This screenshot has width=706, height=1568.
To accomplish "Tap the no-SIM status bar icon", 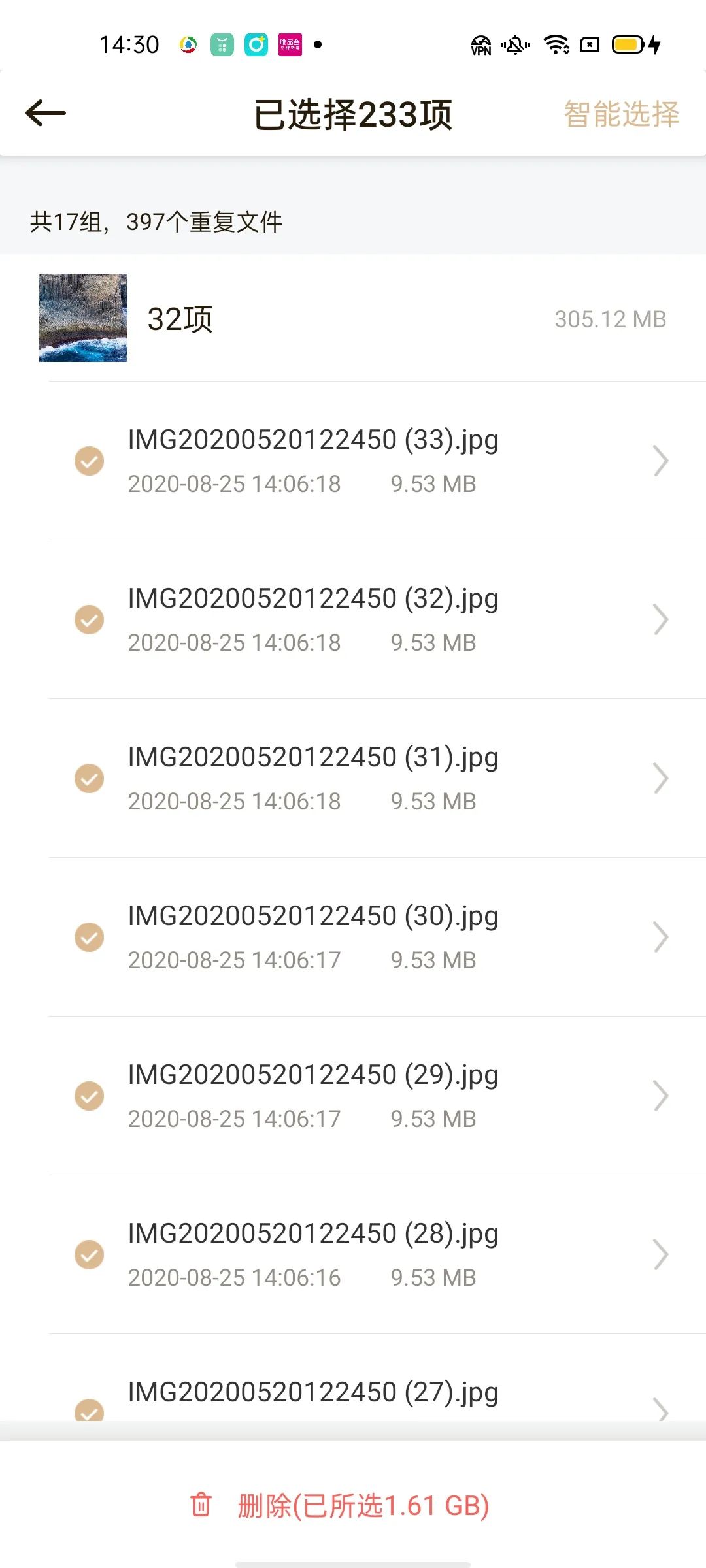I will (590, 44).
